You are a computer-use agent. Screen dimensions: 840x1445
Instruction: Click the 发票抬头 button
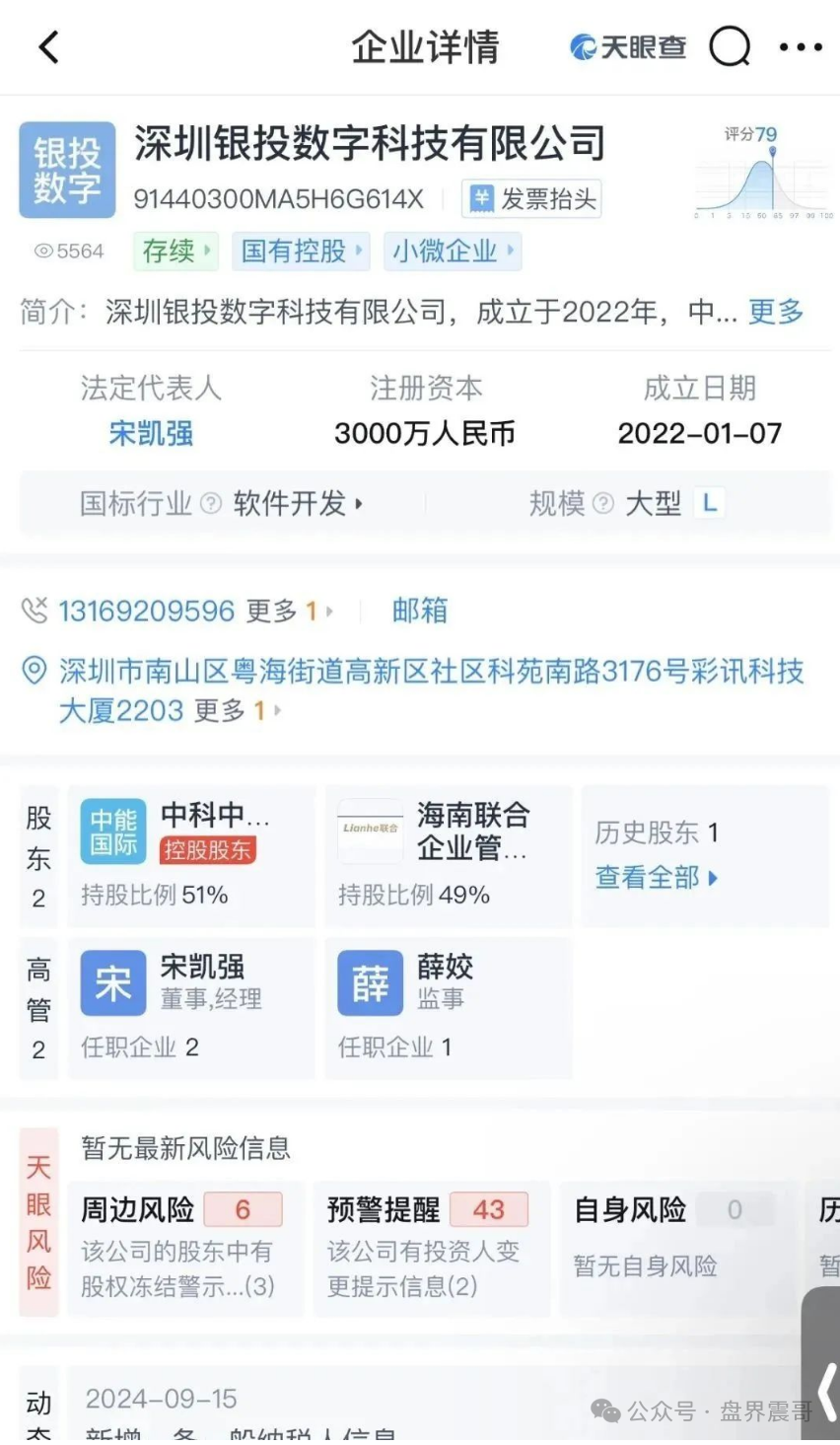(x=531, y=196)
